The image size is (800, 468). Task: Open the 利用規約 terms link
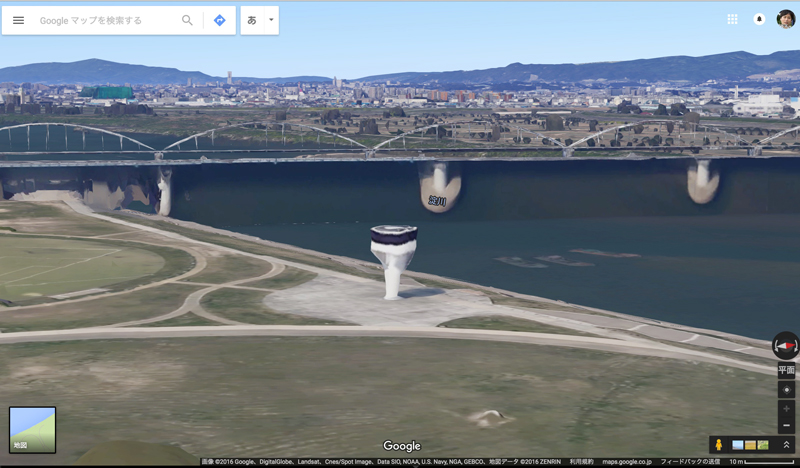tap(580, 462)
